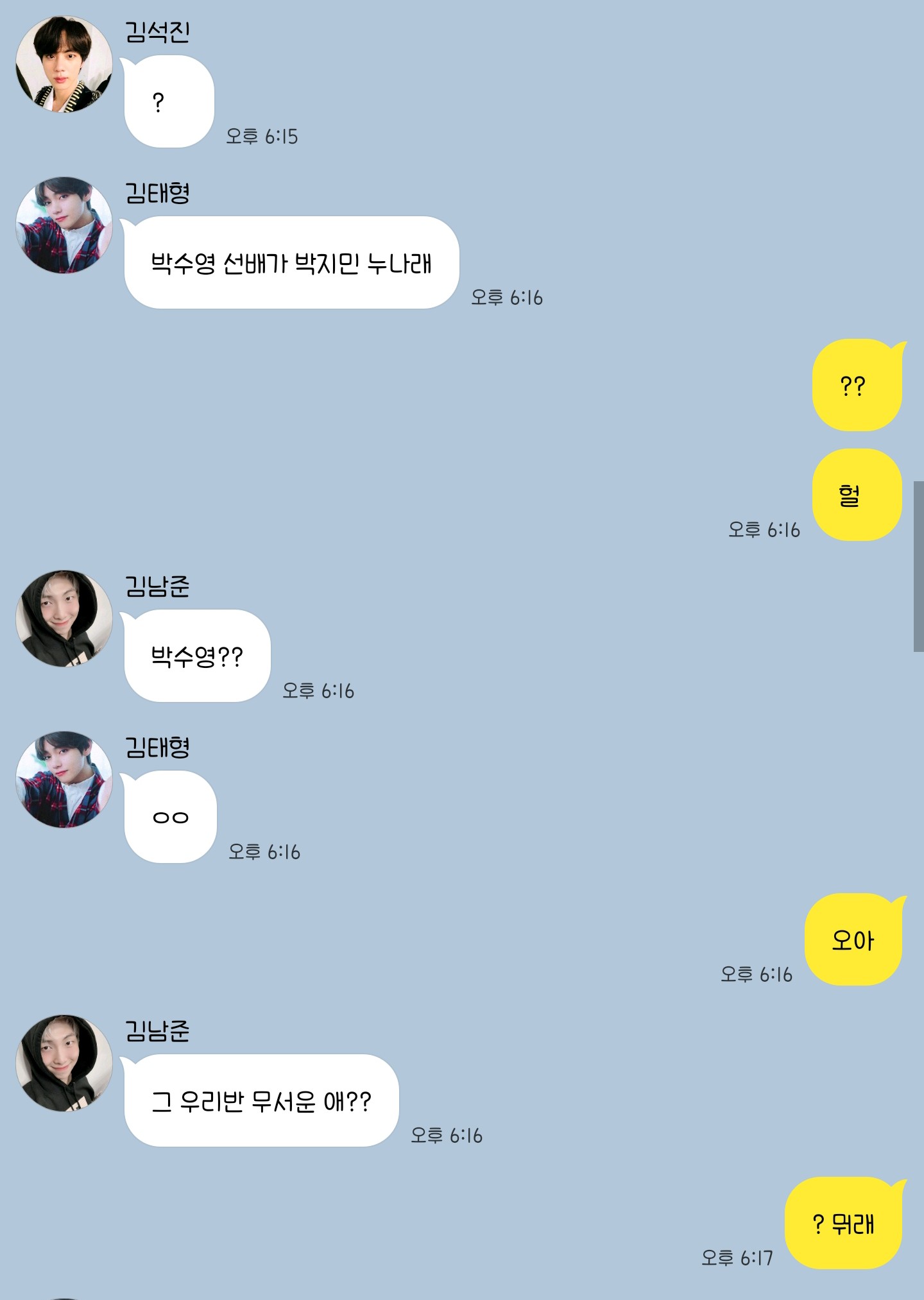Open 김남준's avatar beside the 박수영?? message
Image resolution: width=924 pixels, height=1300 pixels.
click(x=64, y=619)
